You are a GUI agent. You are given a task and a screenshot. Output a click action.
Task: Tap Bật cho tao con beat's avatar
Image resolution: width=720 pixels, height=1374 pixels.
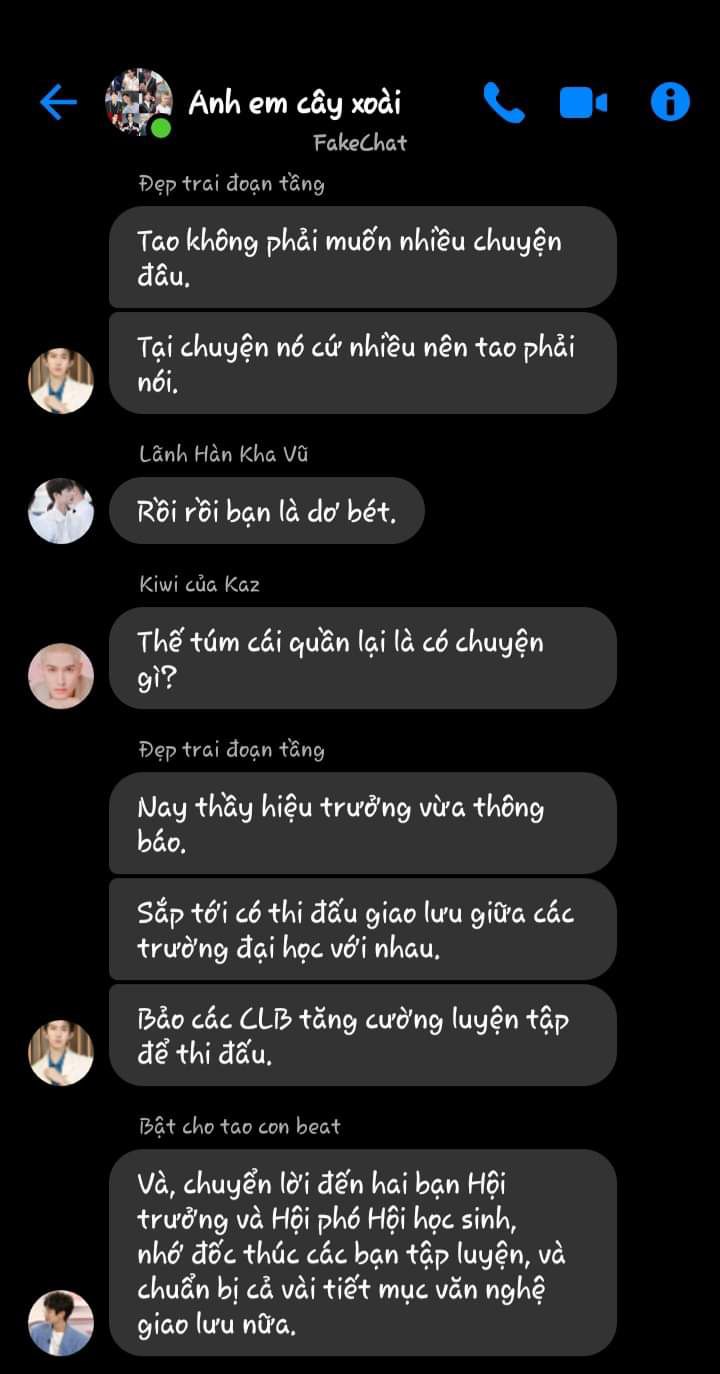(x=61, y=1322)
